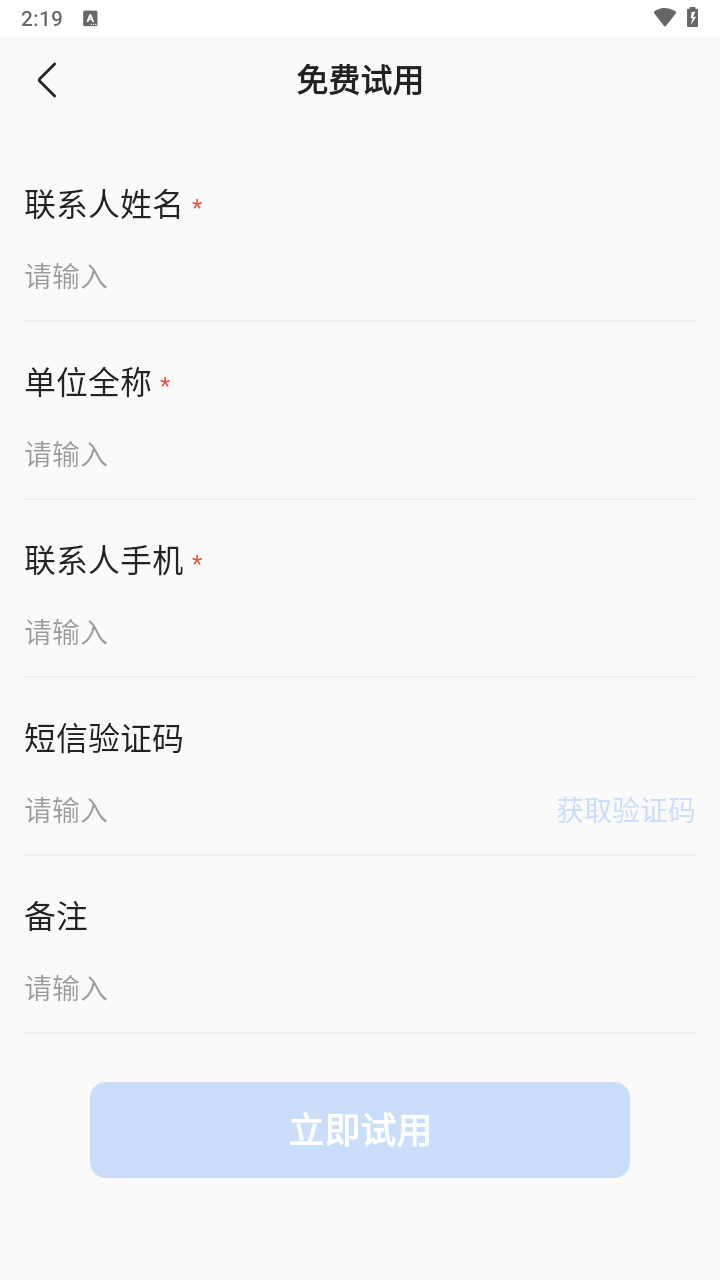Focus the 备注 input field
Viewport: 720px width, 1280px height.
(x=360, y=989)
